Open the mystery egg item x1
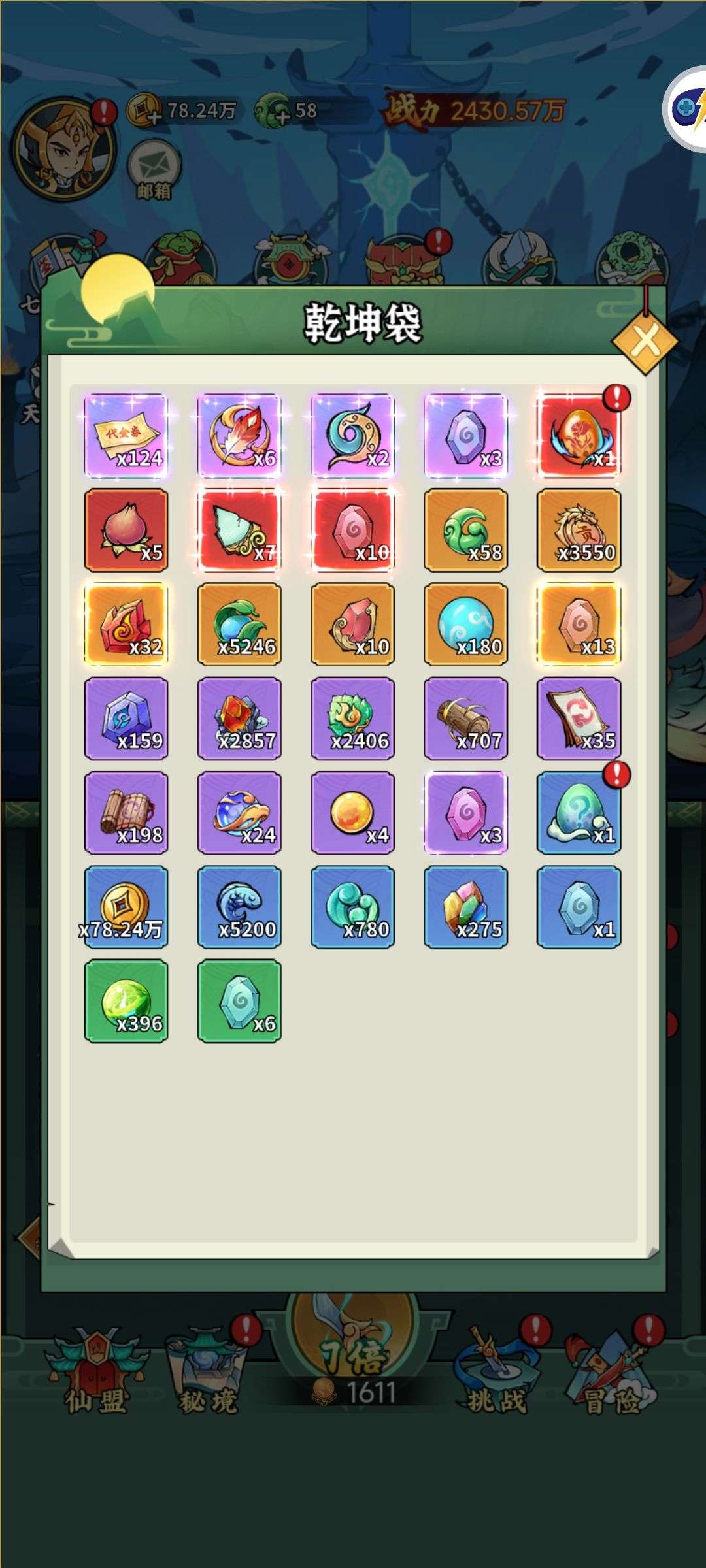The image size is (706, 1568). pos(579,812)
